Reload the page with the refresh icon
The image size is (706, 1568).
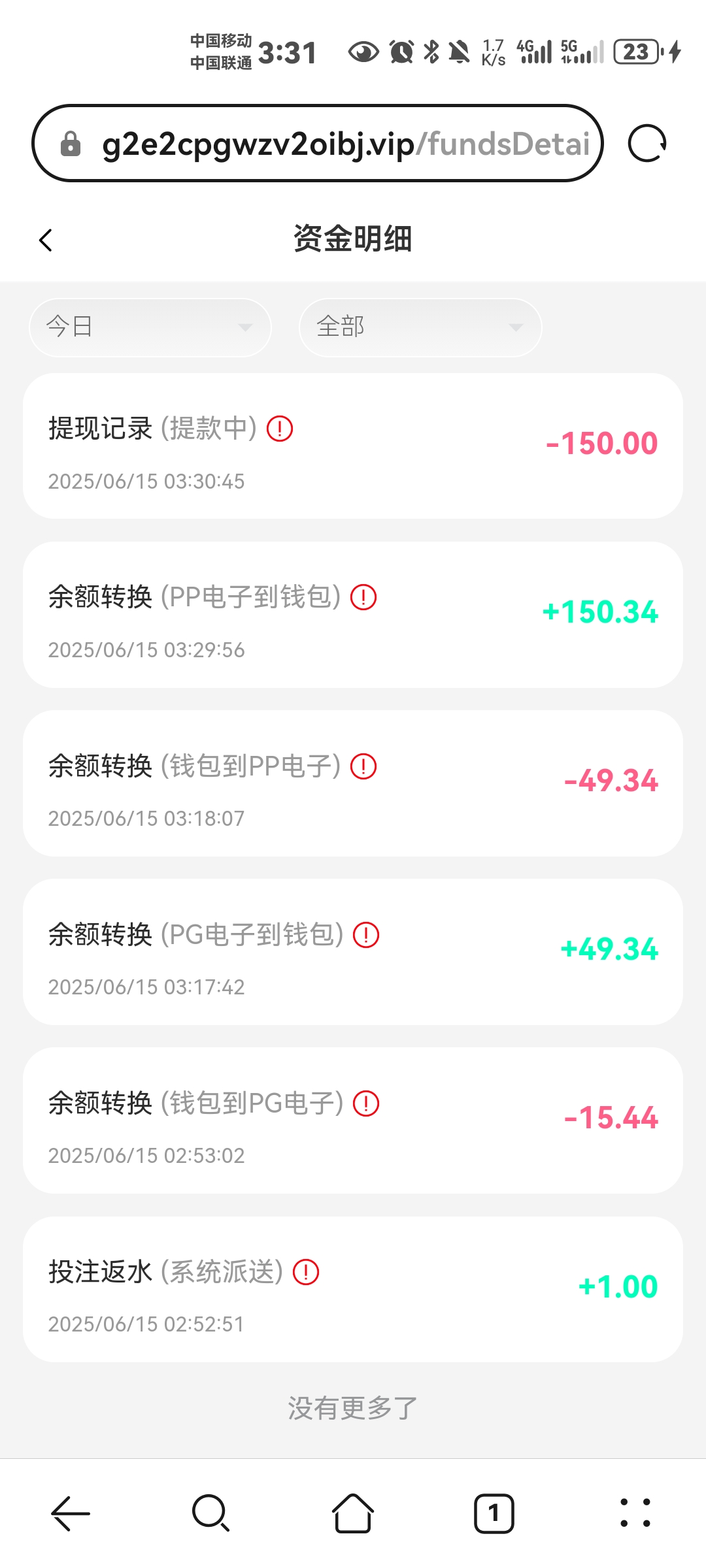click(x=647, y=143)
